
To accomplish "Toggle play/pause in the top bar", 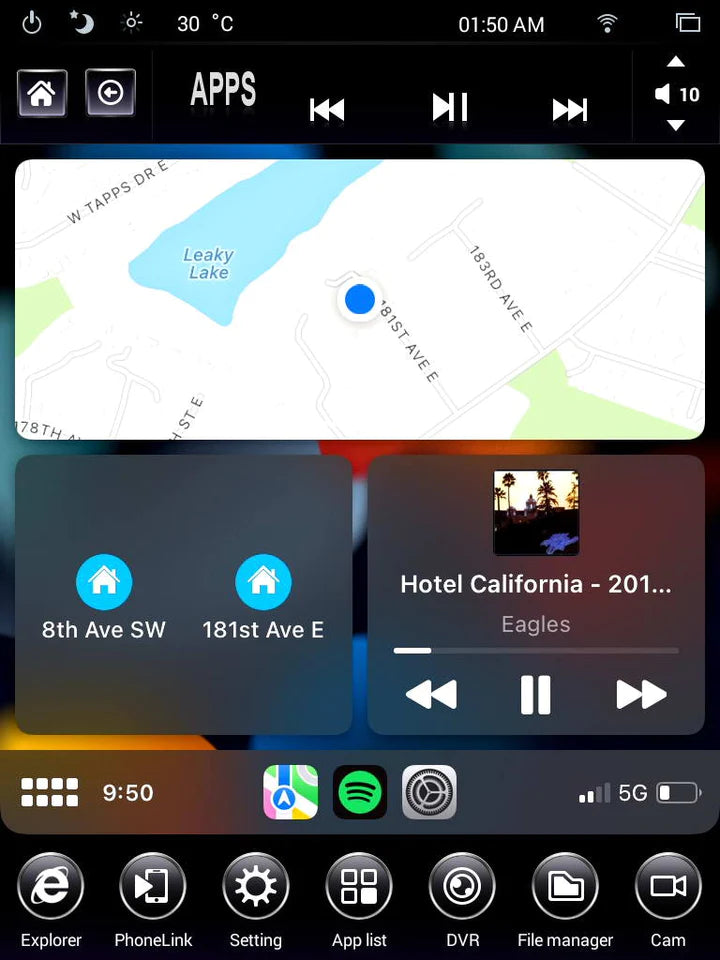I will [450, 107].
